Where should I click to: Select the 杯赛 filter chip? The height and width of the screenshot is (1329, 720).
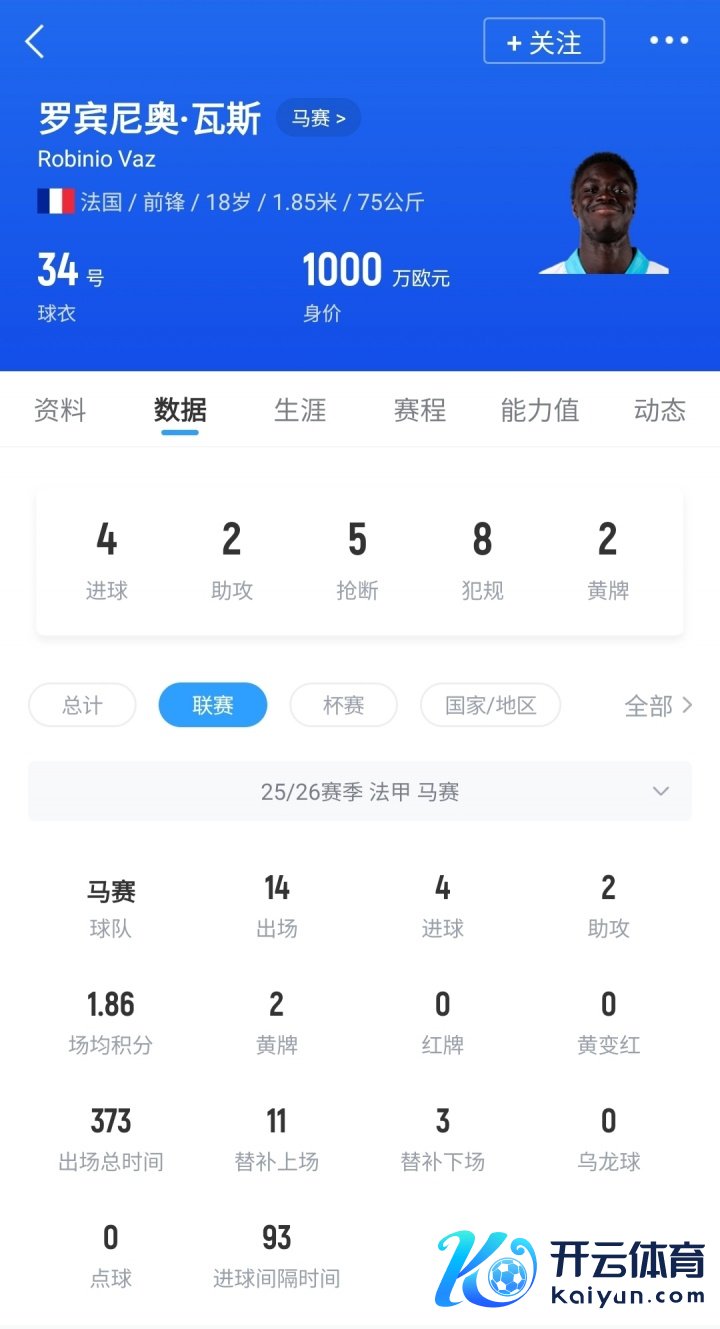click(343, 705)
